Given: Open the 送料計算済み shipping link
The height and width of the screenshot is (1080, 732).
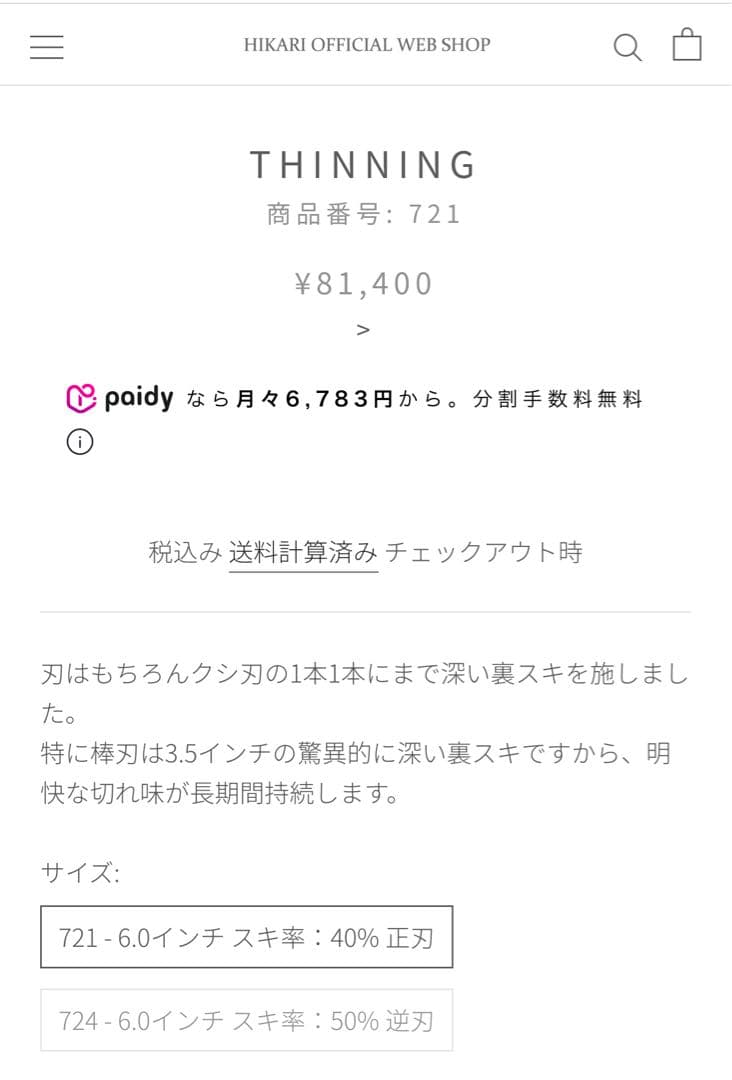Looking at the screenshot, I should [303, 552].
